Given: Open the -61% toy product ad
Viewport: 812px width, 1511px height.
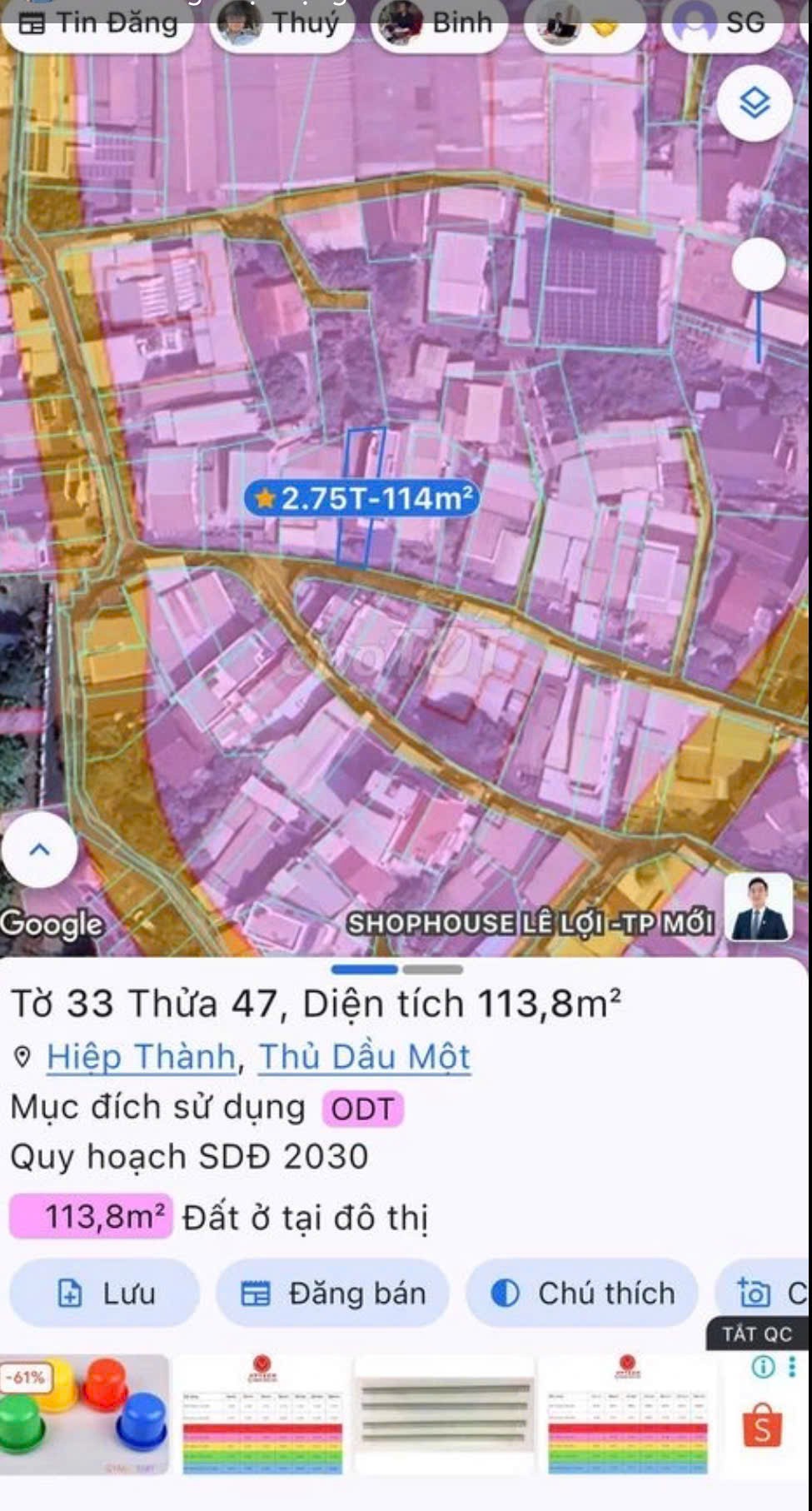Looking at the screenshot, I should point(84,1414).
